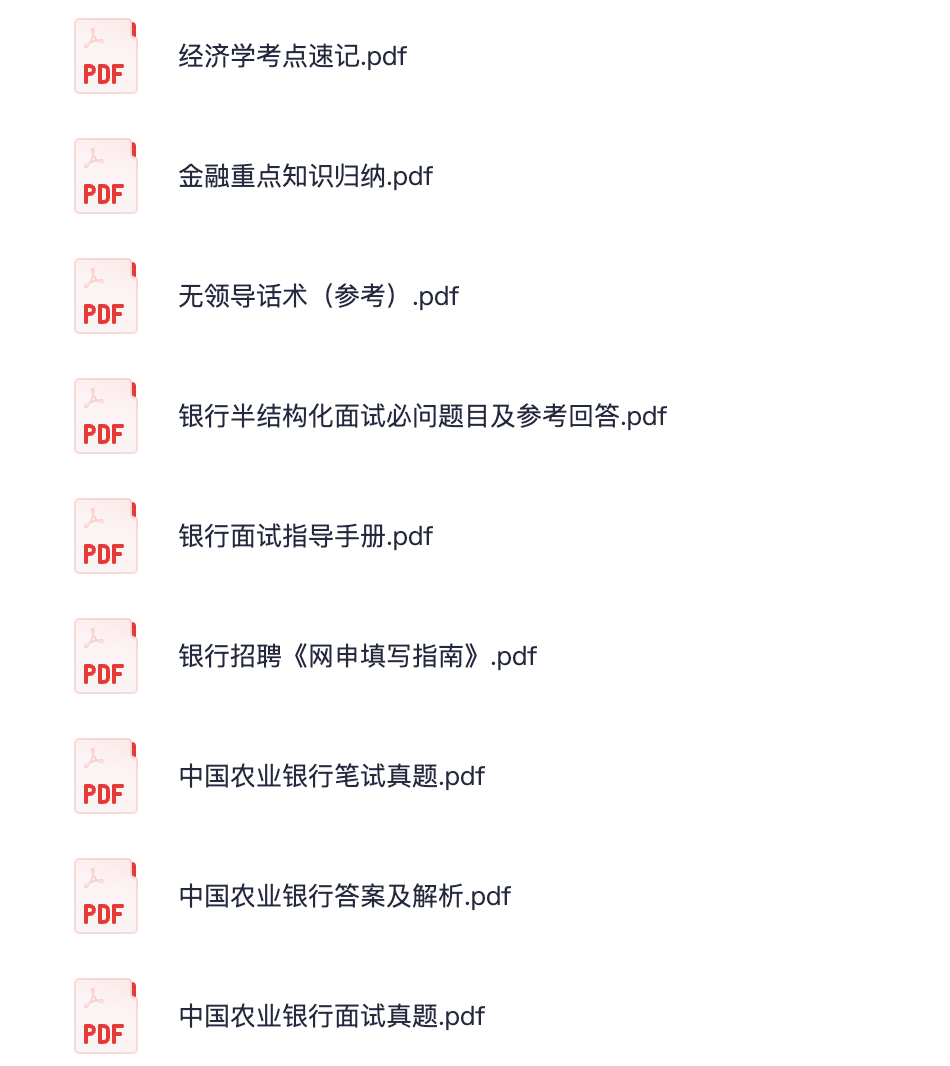Screen dimensions: 950x1066
Task: Open the PDF icon next to 银行面试指导手册
Action: pyautogui.click(x=105, y=536)
